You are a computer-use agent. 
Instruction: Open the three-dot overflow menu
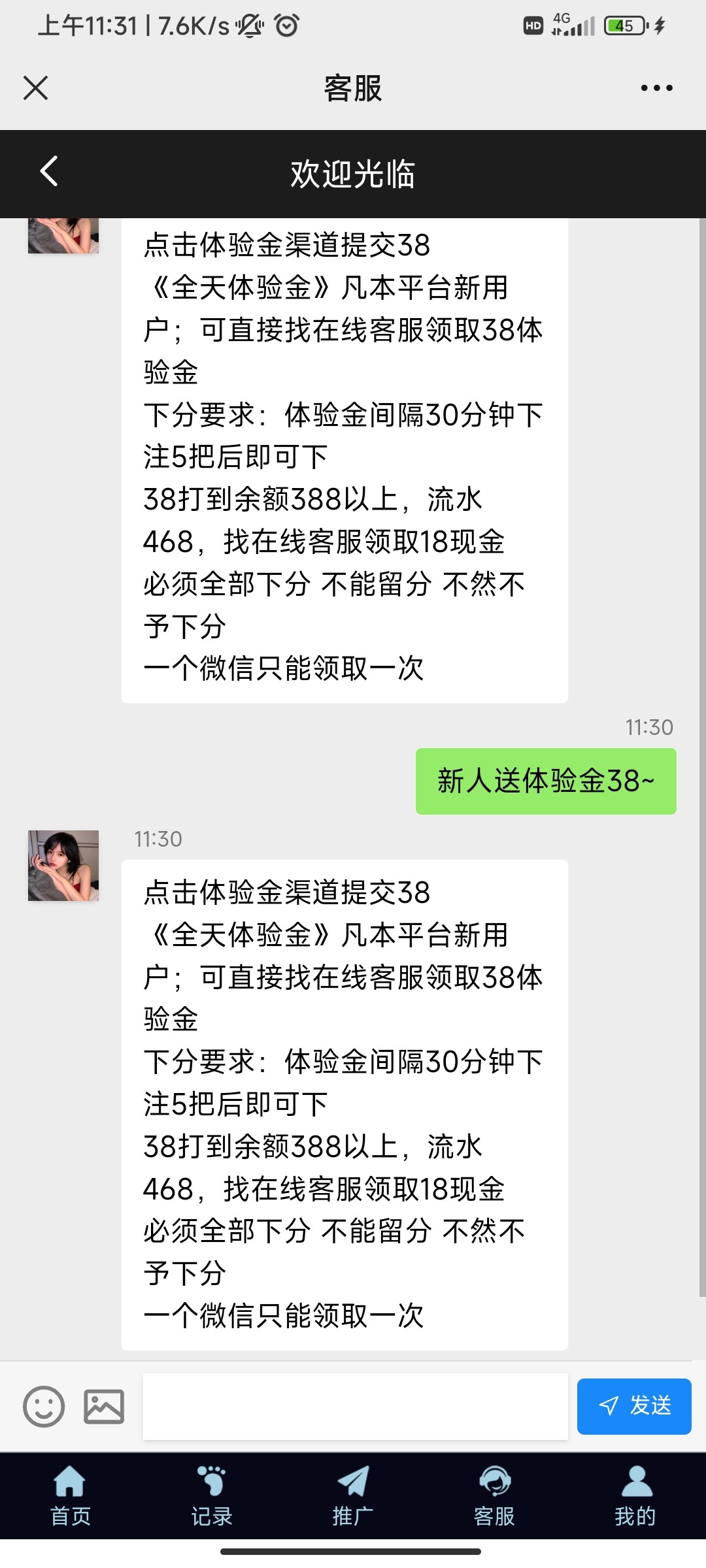coord(656,88)
